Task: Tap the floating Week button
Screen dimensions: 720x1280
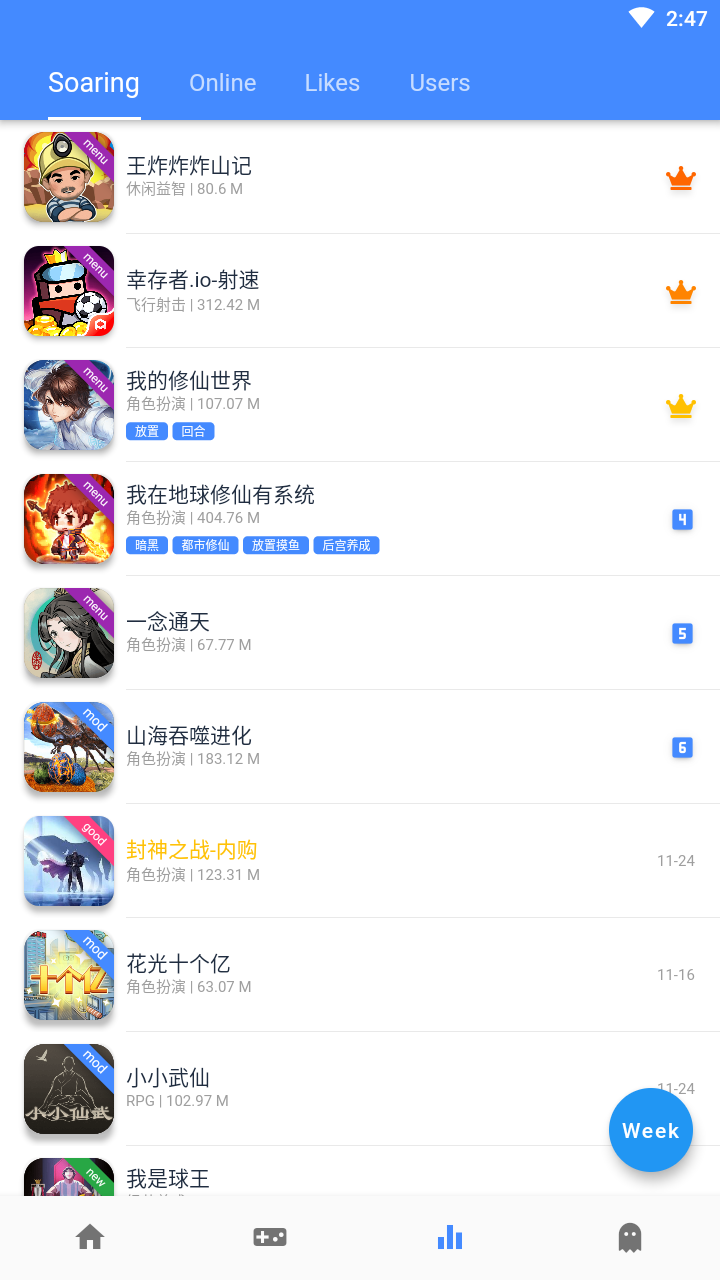Action: pos(651,1130)
